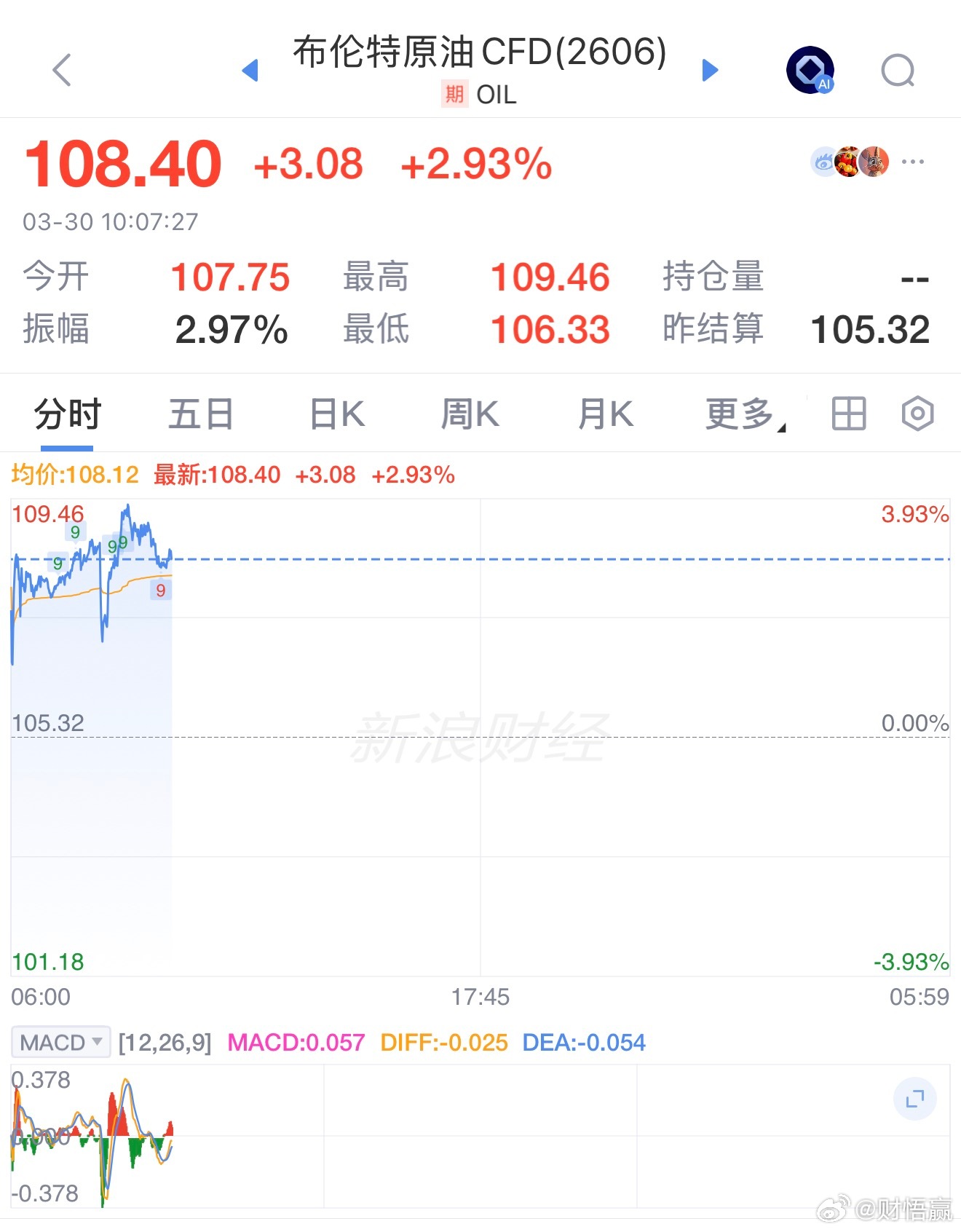Viewport: 961px width, 1232px height.
Task: Open the AI assistant icon
Action: coord(810,70)
